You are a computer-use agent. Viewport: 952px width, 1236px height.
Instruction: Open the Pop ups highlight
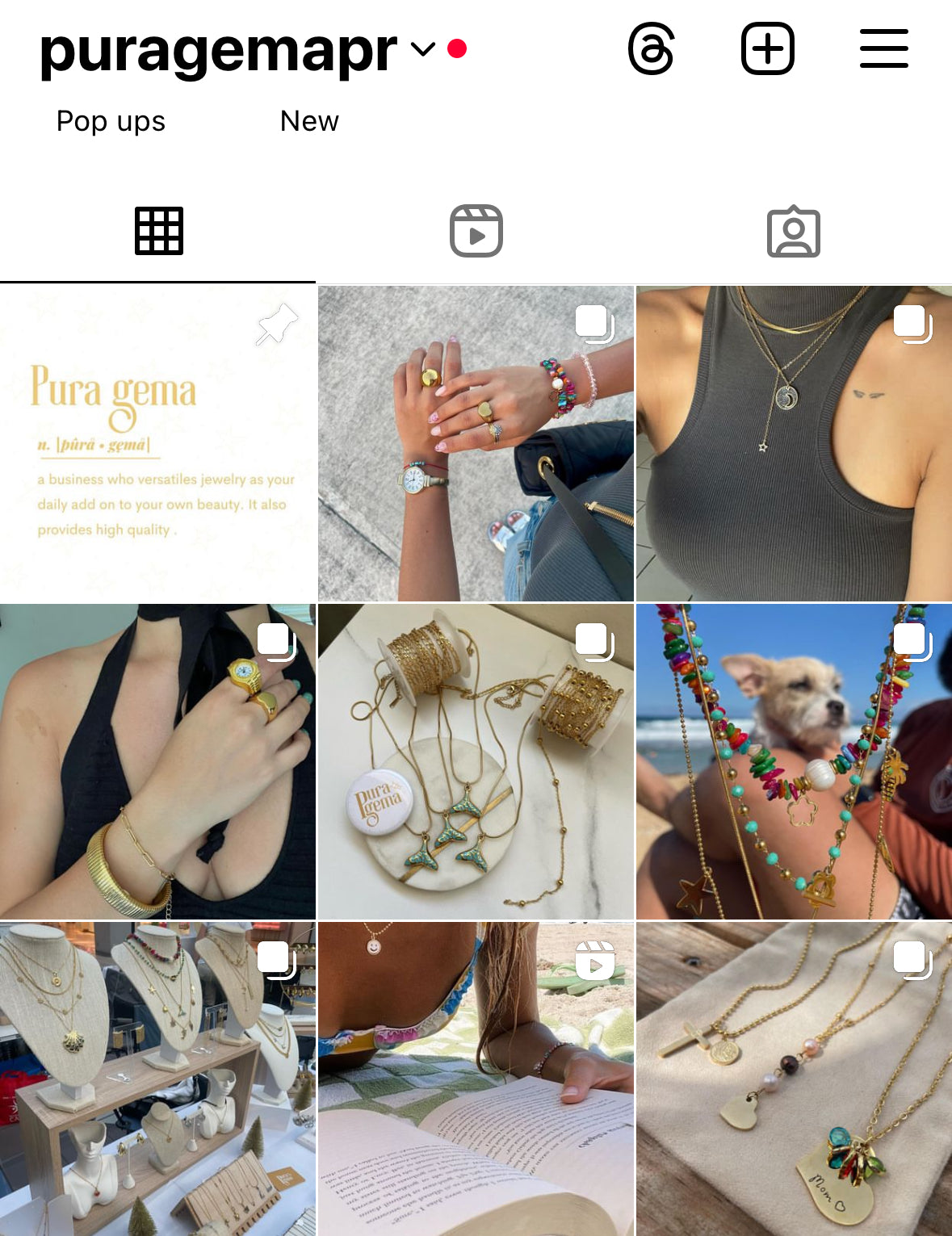click(x=111, y=121)
